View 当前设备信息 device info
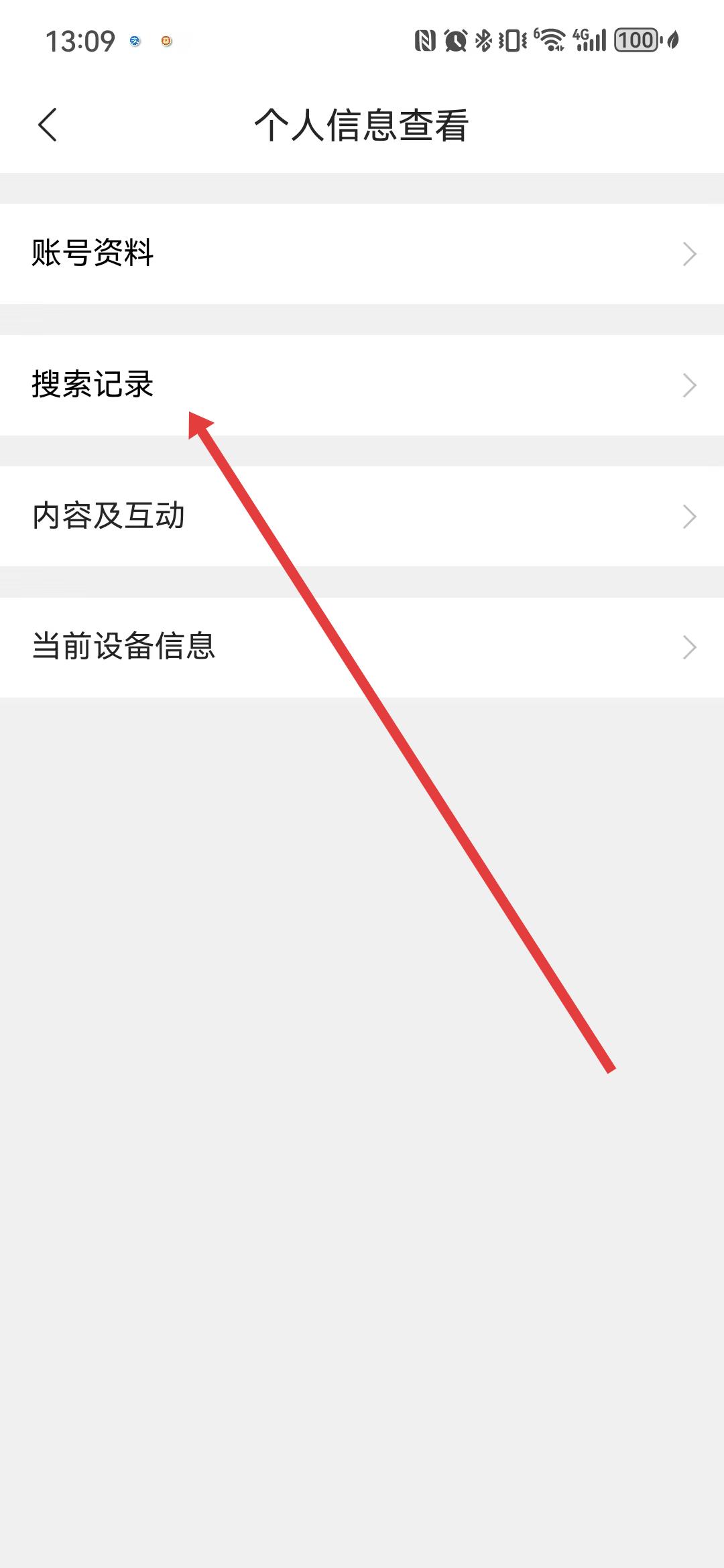Screen dimensions: 724x1568 click(x=362, y=647)
